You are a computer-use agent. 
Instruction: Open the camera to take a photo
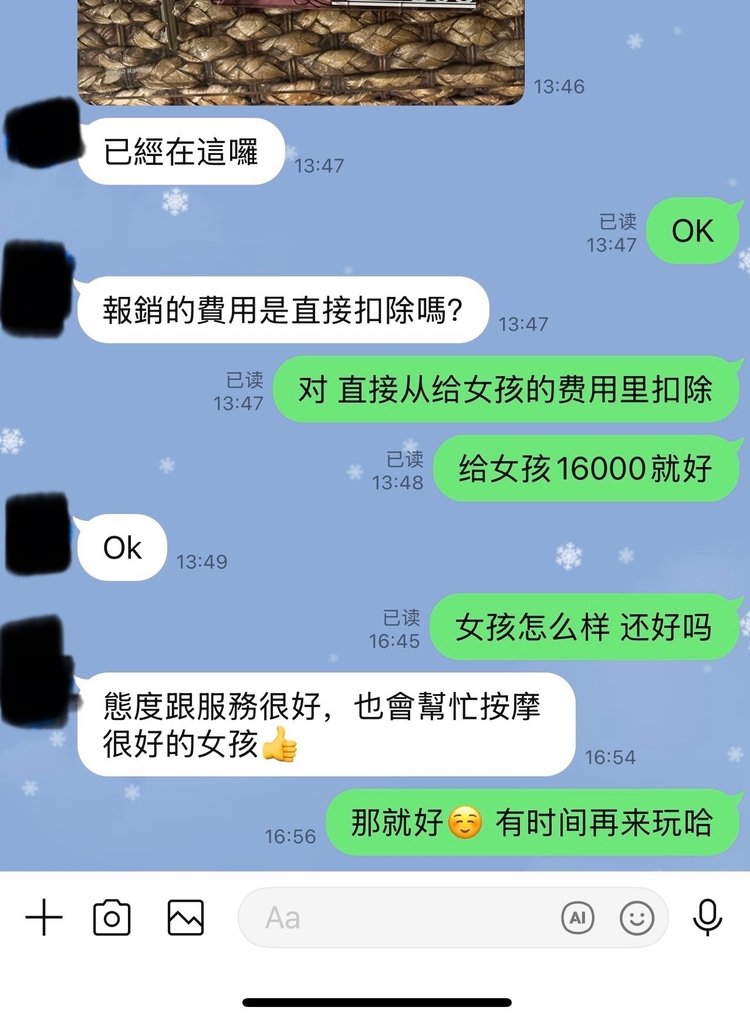point(112,917)
